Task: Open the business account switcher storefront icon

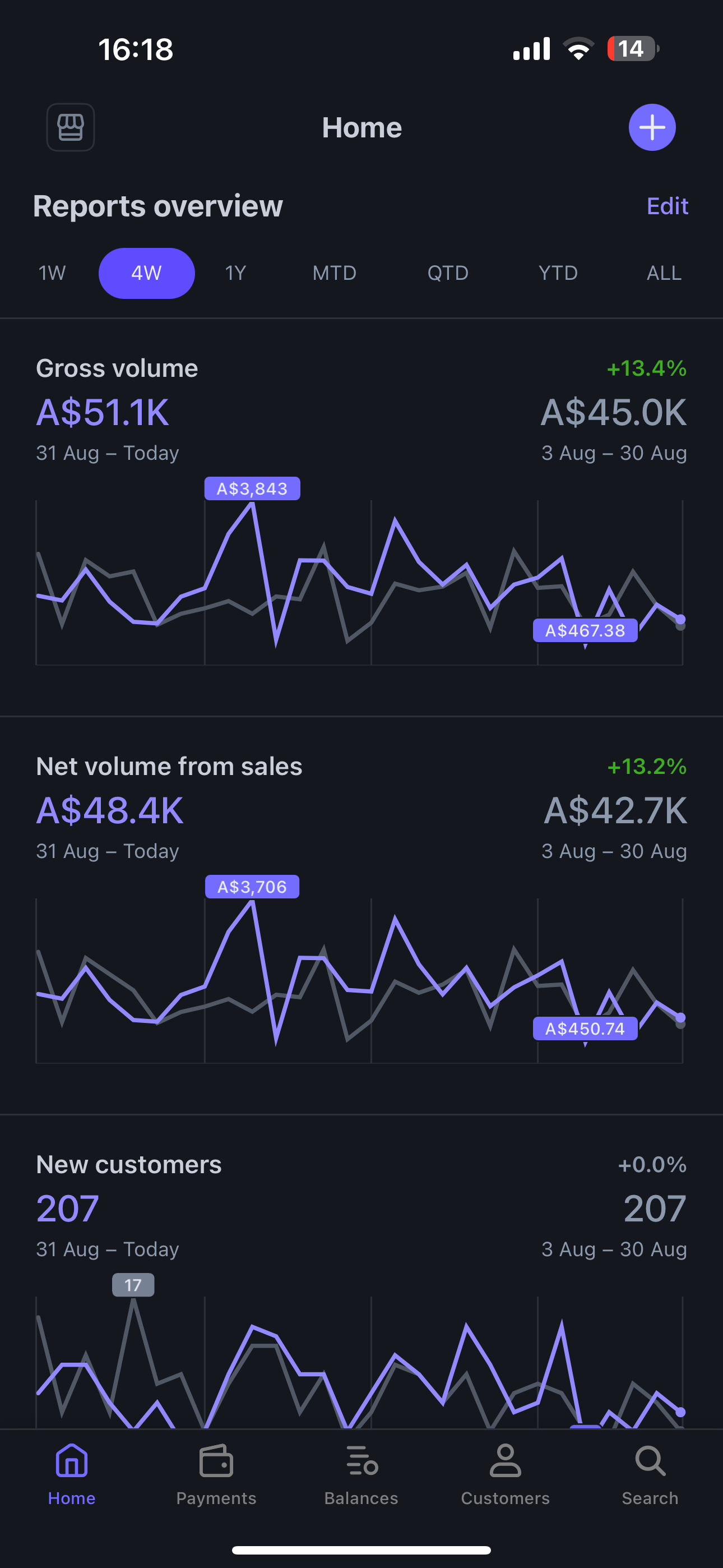Action: click(x=69, y=127)
